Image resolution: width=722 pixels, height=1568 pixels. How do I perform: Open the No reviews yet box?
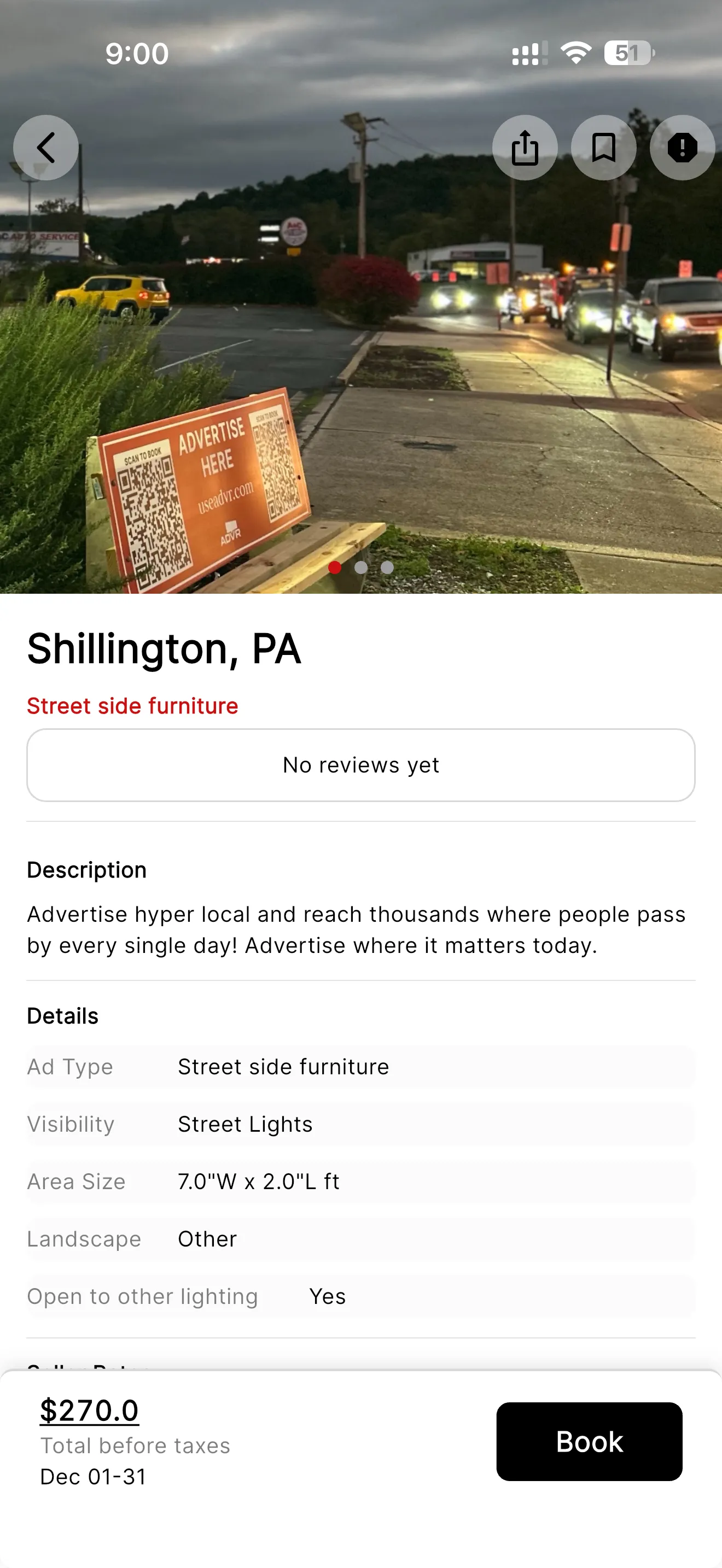click(360, 764)
